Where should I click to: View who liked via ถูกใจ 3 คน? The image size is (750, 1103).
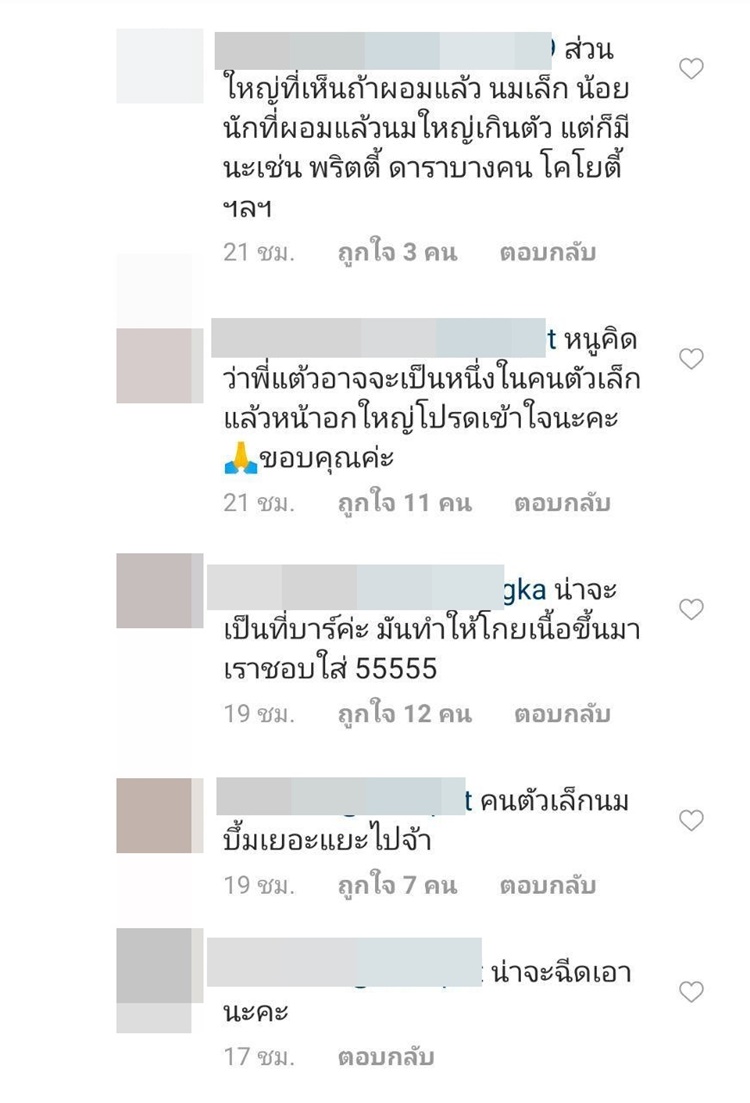coord(396,252)
